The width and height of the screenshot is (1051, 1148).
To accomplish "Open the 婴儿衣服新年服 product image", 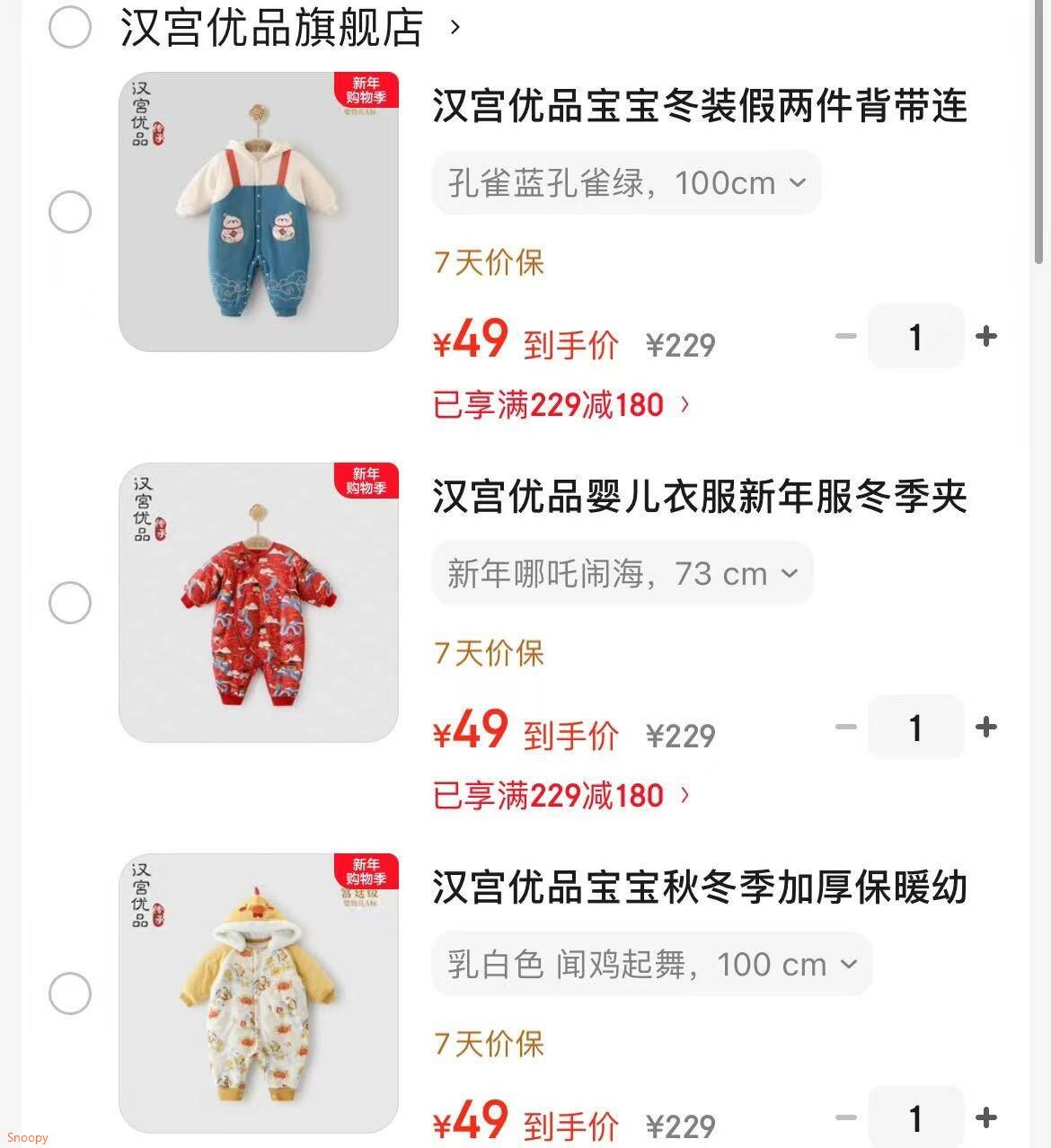I will coord(259,602).
